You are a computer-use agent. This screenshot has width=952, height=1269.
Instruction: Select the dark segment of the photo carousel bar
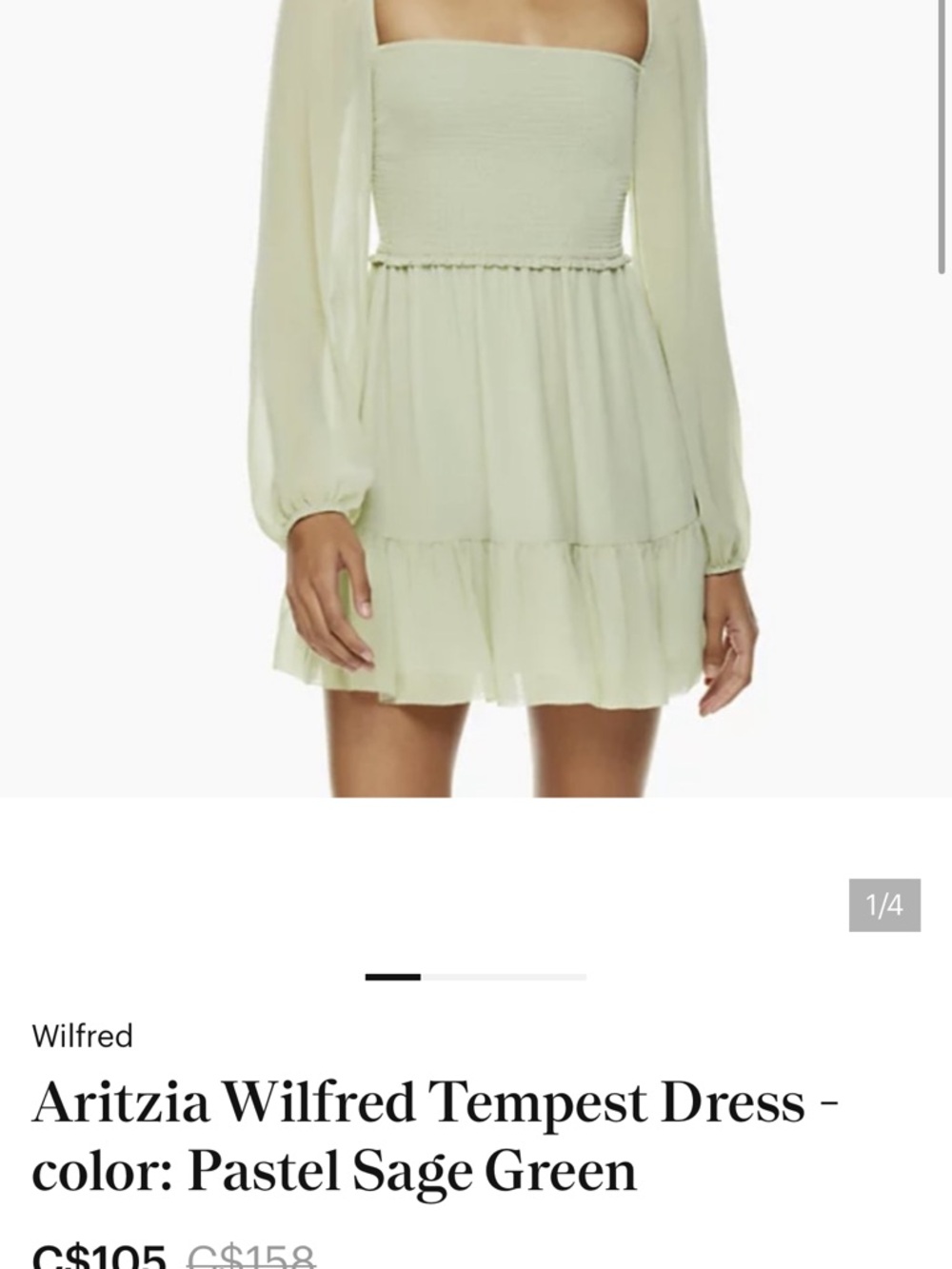coord(393,976)
